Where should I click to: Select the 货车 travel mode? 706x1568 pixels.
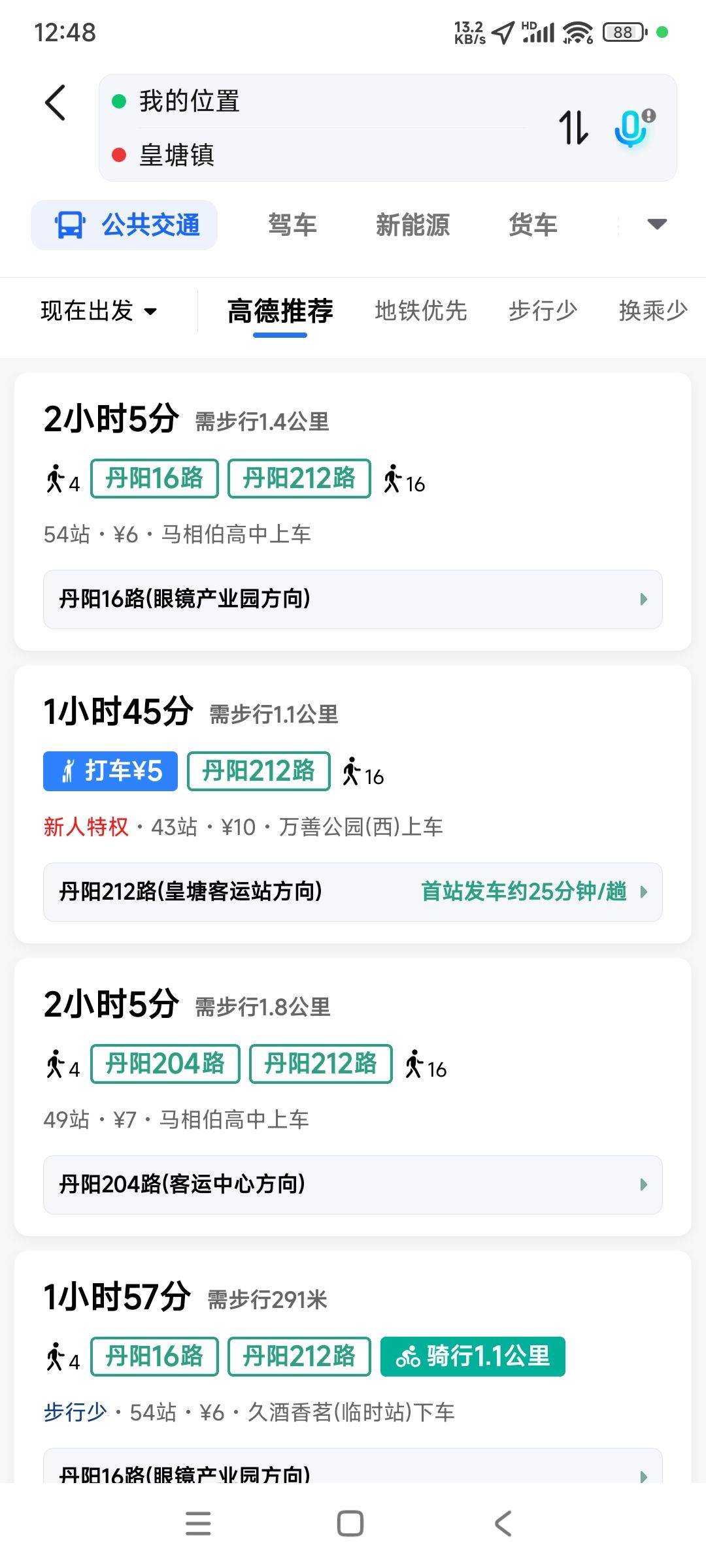(533, 225)
